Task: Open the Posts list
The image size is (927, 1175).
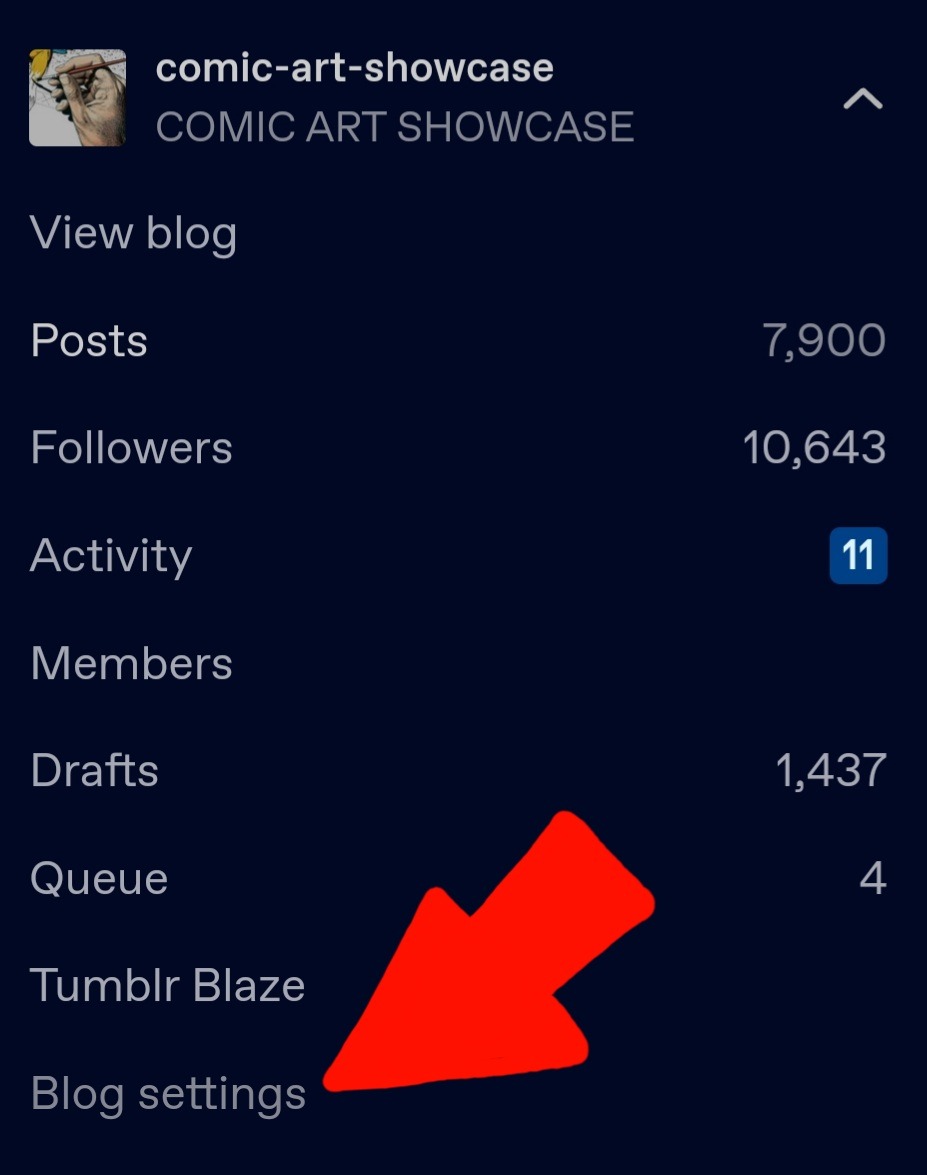Action: tap(90, 341)
